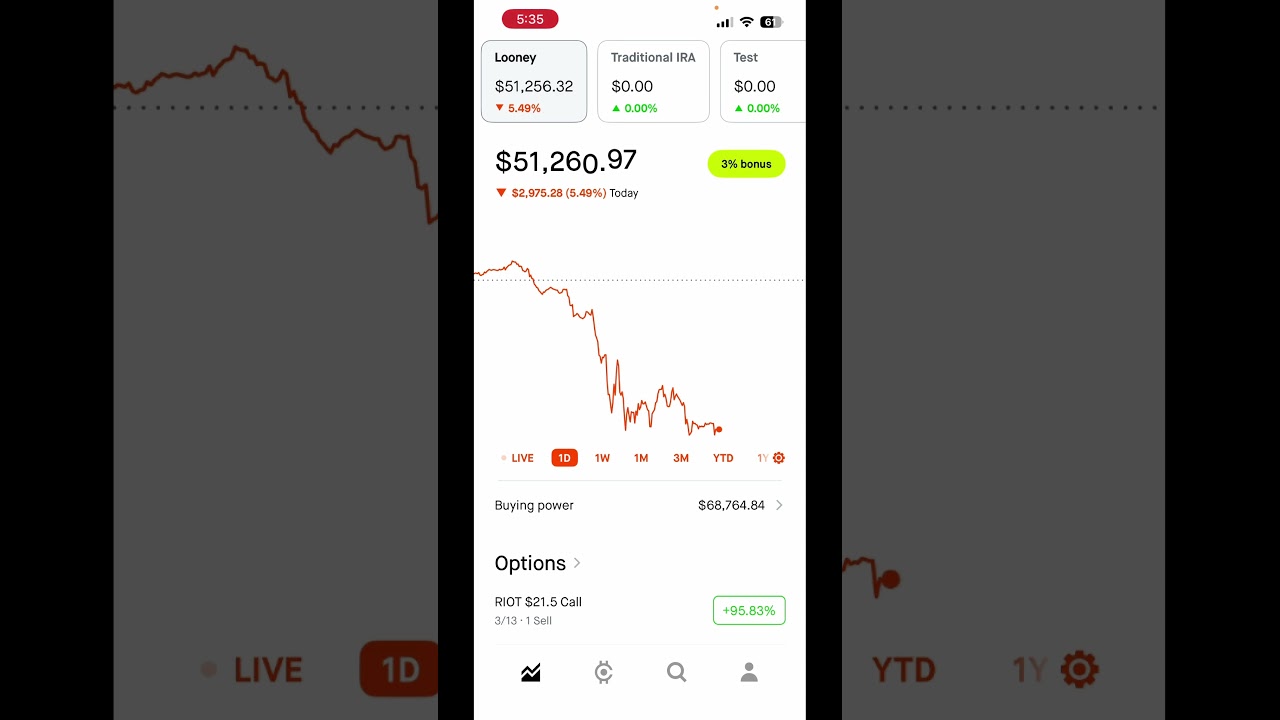Go to the investing chart tab
The width and height of the screenshot is (1280, 720).
(x=531, y=673)
